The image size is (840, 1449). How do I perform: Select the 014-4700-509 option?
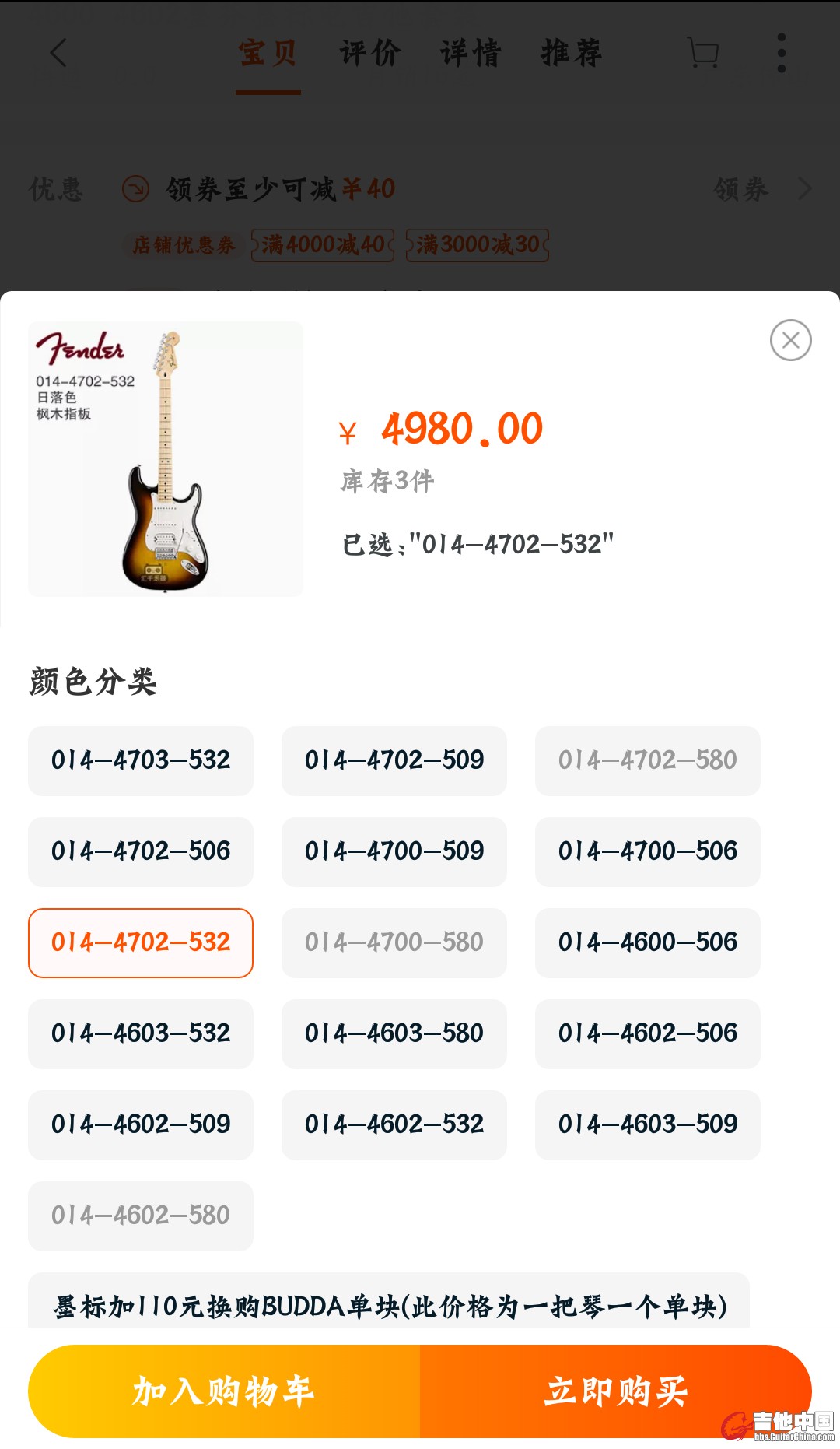[394, 851]
